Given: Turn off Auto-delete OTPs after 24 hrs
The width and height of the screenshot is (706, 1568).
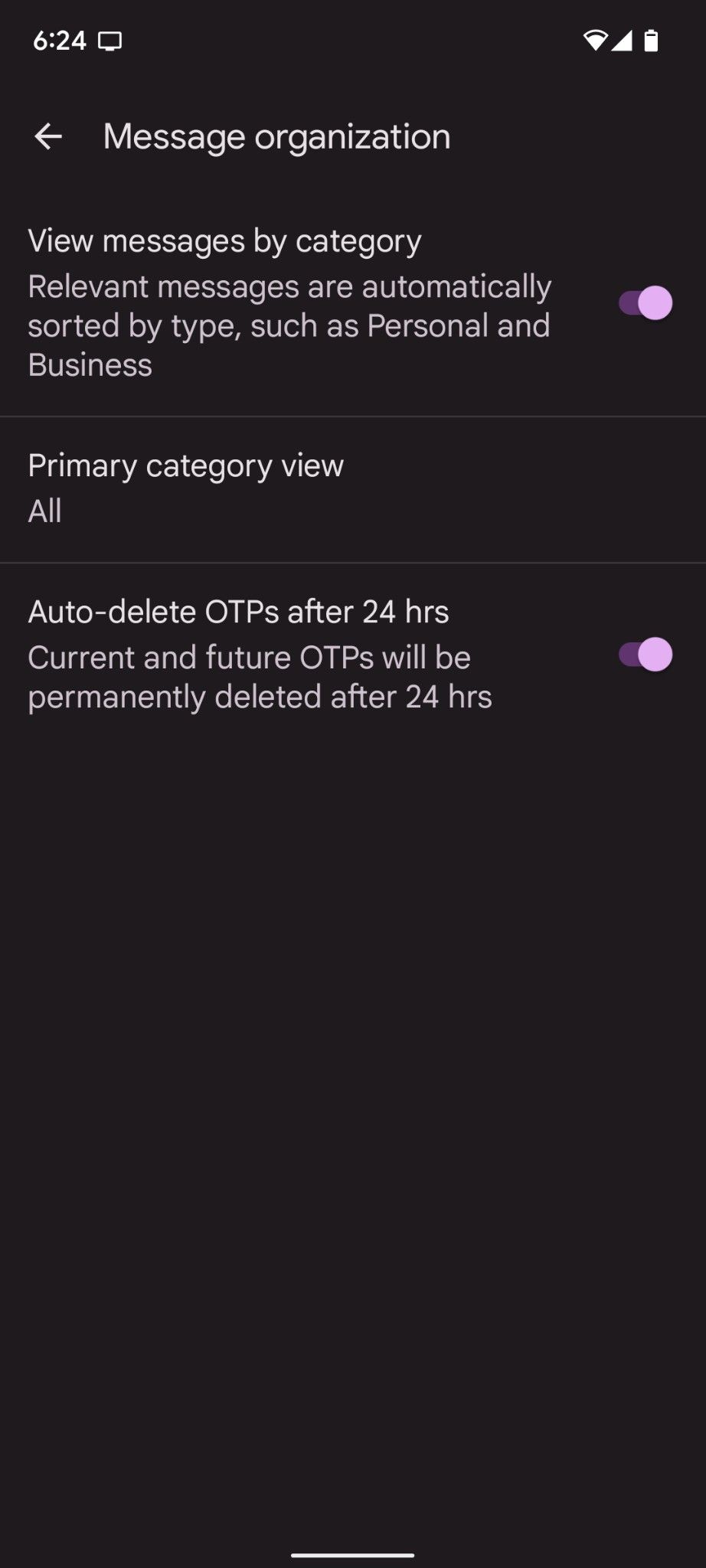Looking at the screenshot, I should (x=645, y=655).
